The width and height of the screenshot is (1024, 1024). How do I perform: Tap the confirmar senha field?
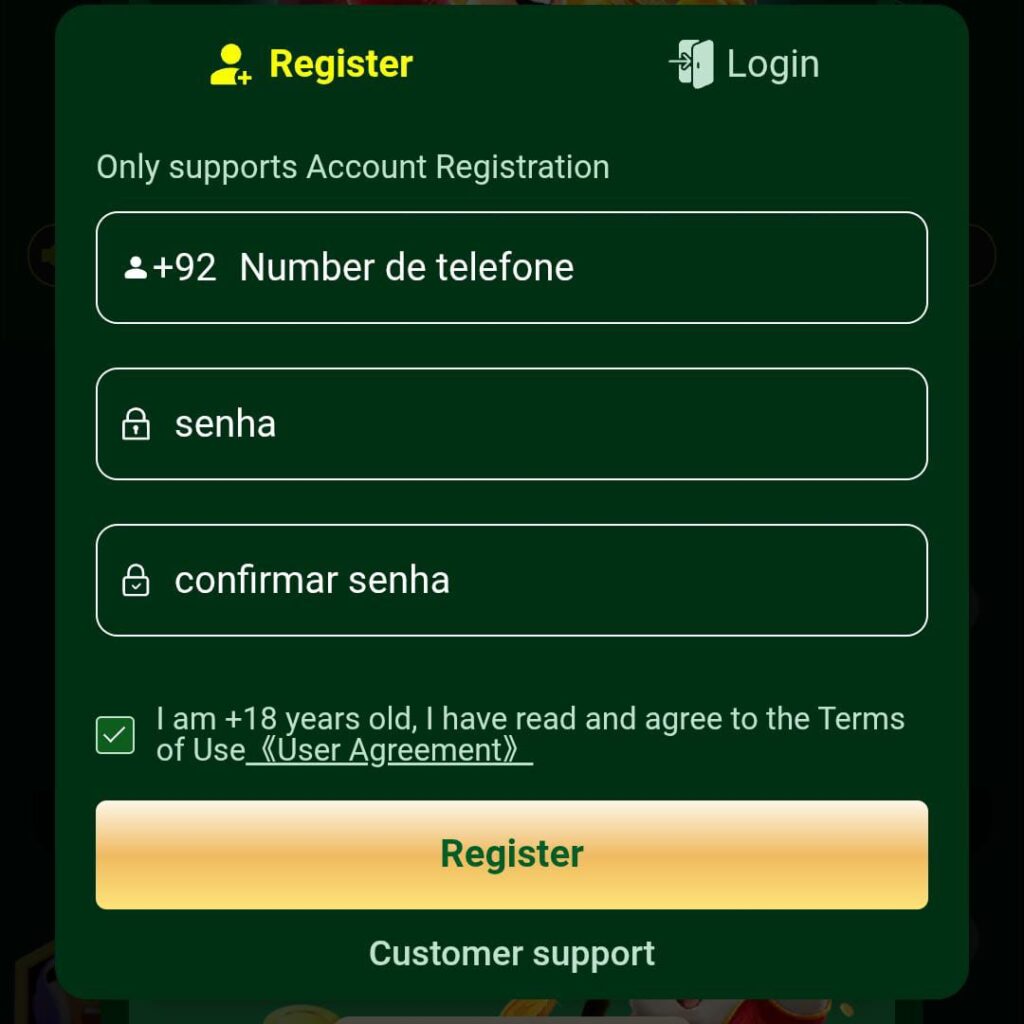540,580
